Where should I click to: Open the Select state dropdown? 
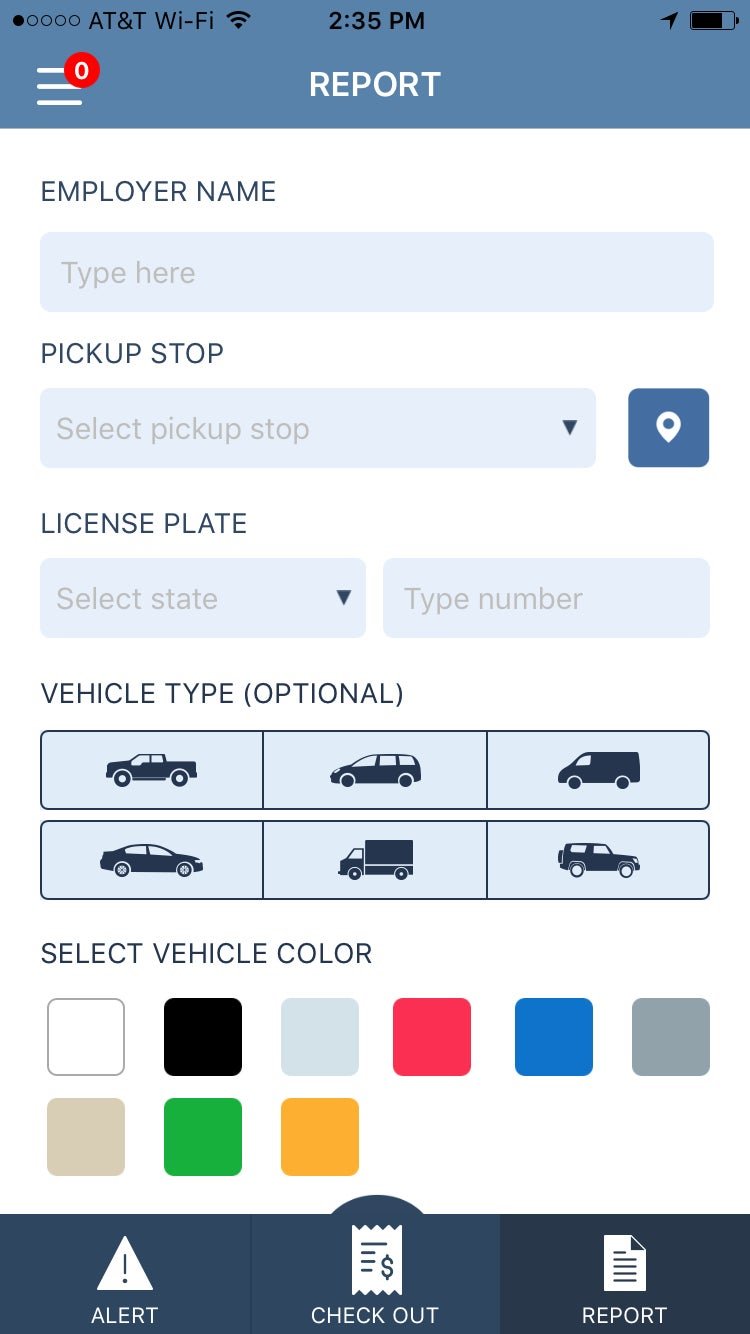click(203, 598)
